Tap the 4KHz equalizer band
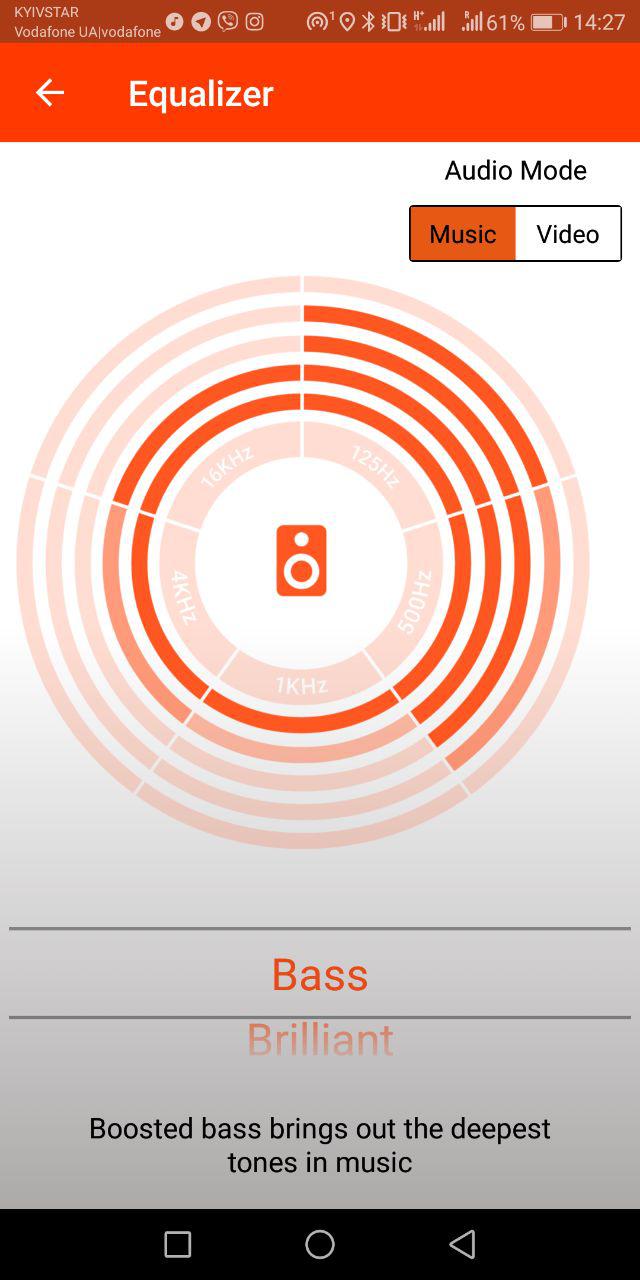The height and width of the screenshot is (1280, 640). coord(183,597)
